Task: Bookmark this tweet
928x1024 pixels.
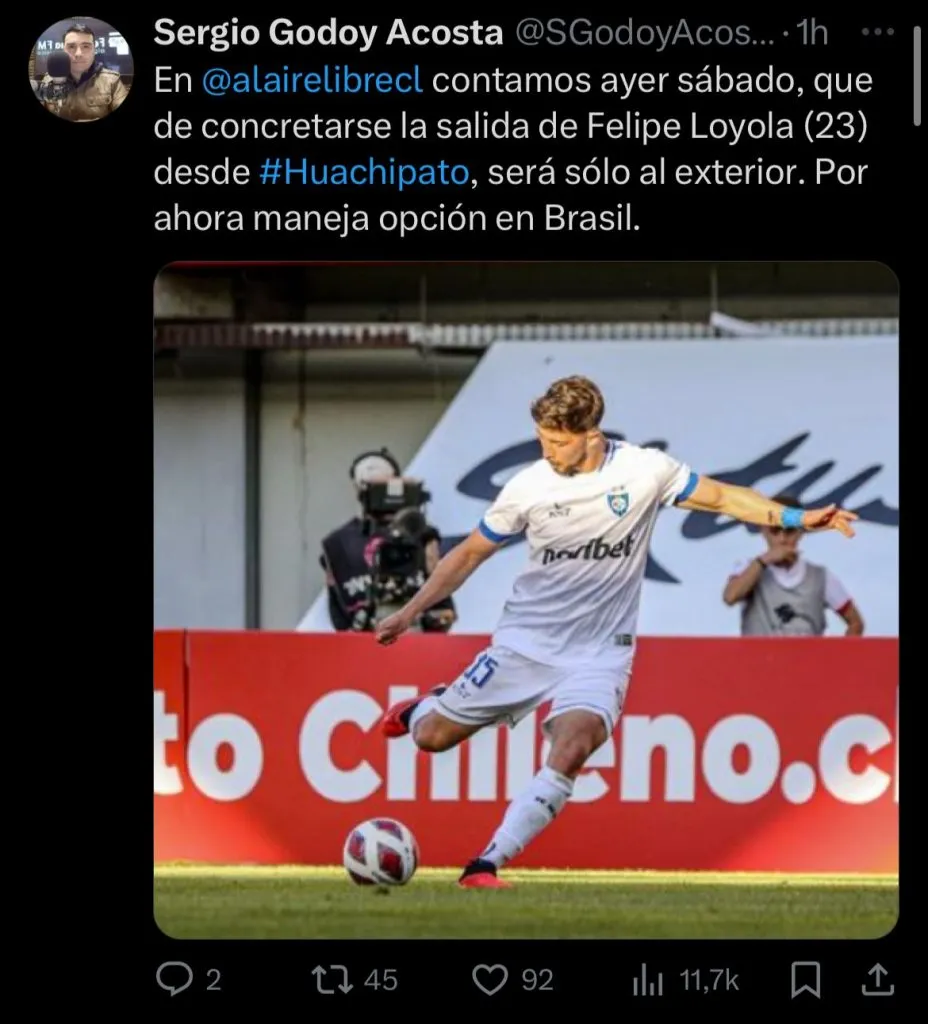Action: (806, 980)
